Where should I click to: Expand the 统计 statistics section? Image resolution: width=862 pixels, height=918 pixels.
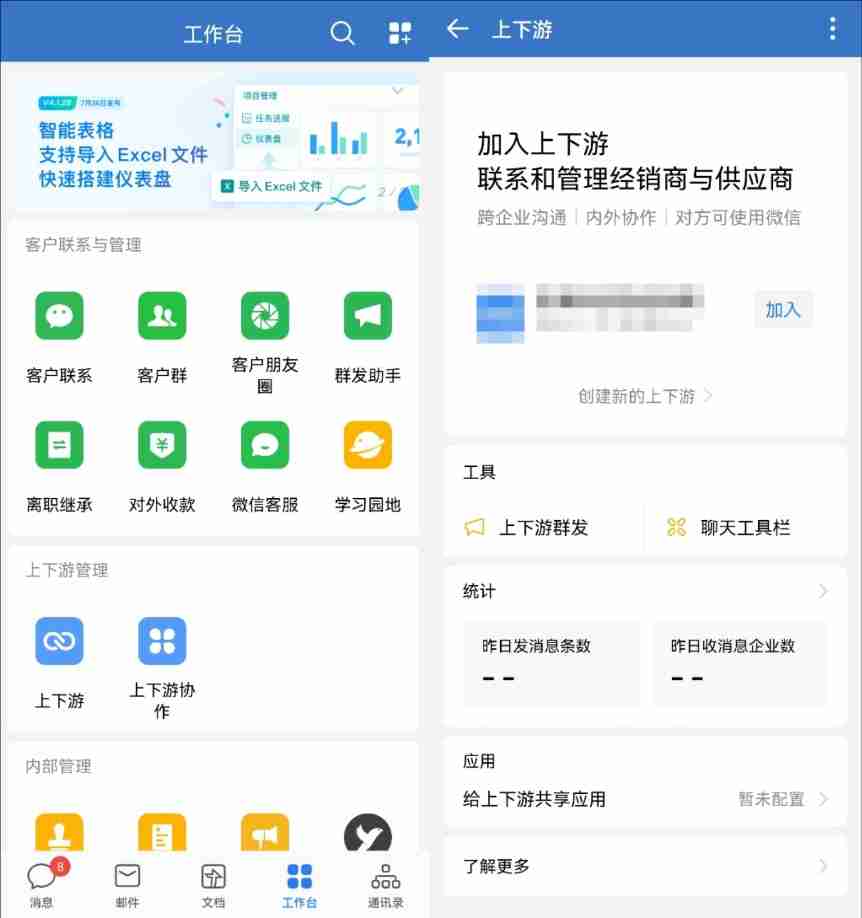pyautogui.click(x=644, y=590)
